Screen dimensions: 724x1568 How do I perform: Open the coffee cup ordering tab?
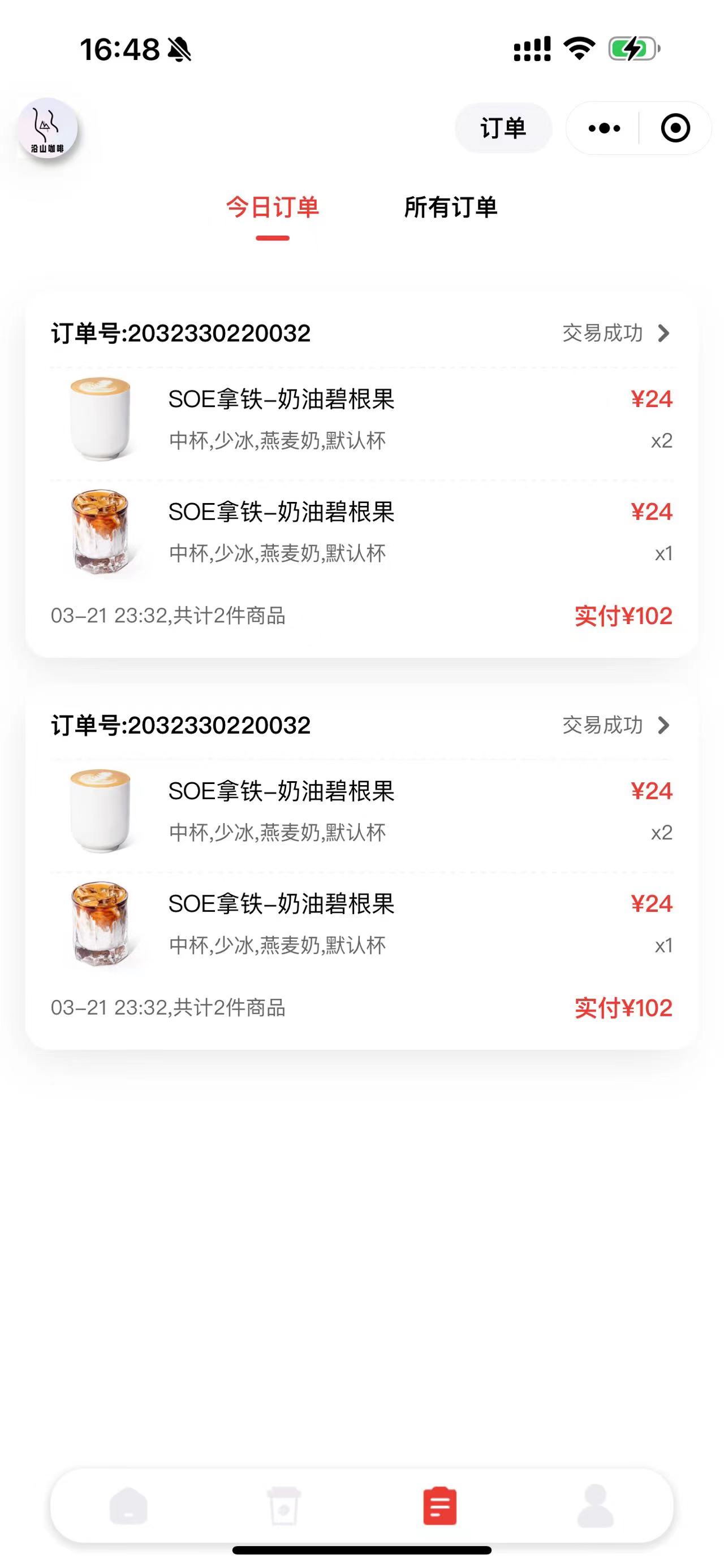click(x=284, y=1505)
